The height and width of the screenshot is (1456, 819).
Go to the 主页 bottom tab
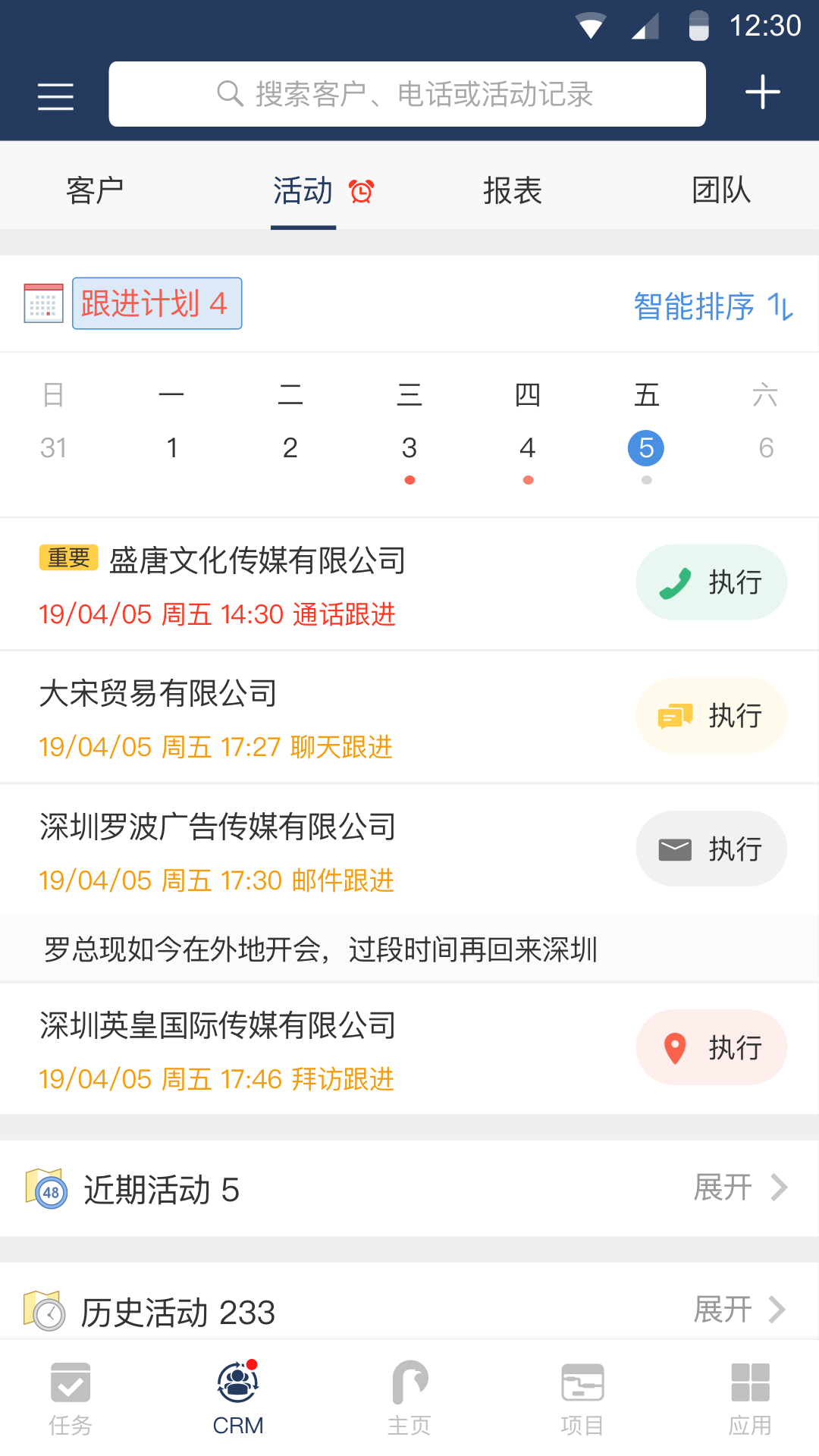tap(409, 1398)
